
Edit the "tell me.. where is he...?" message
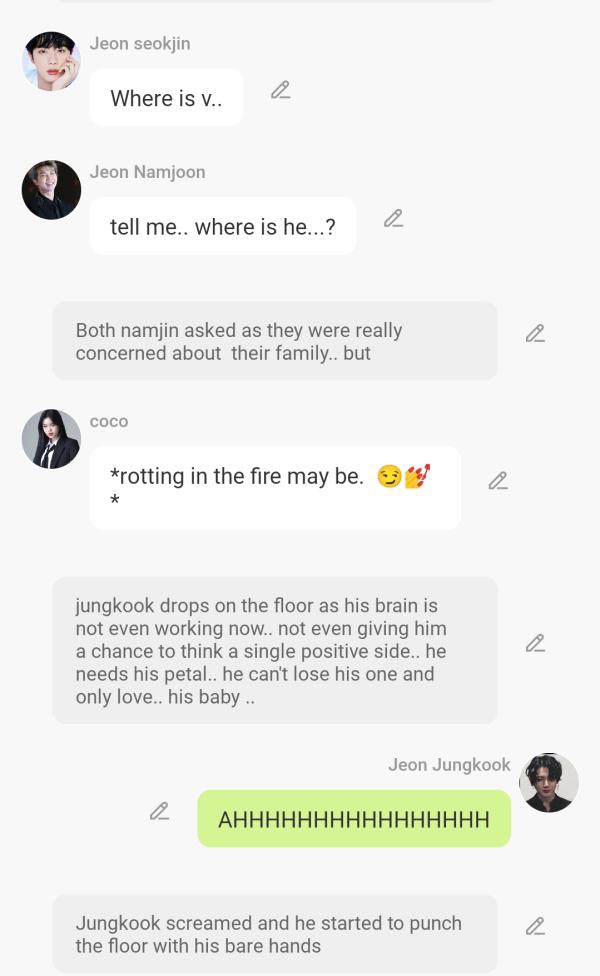[394, 218]
